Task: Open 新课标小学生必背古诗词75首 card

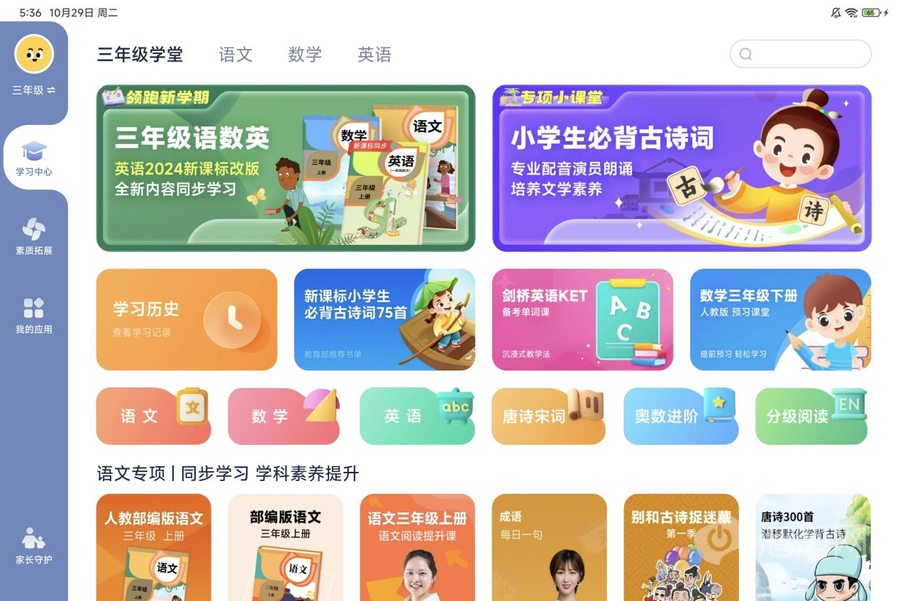Action: pyautogui.click(x=384, y=319)
